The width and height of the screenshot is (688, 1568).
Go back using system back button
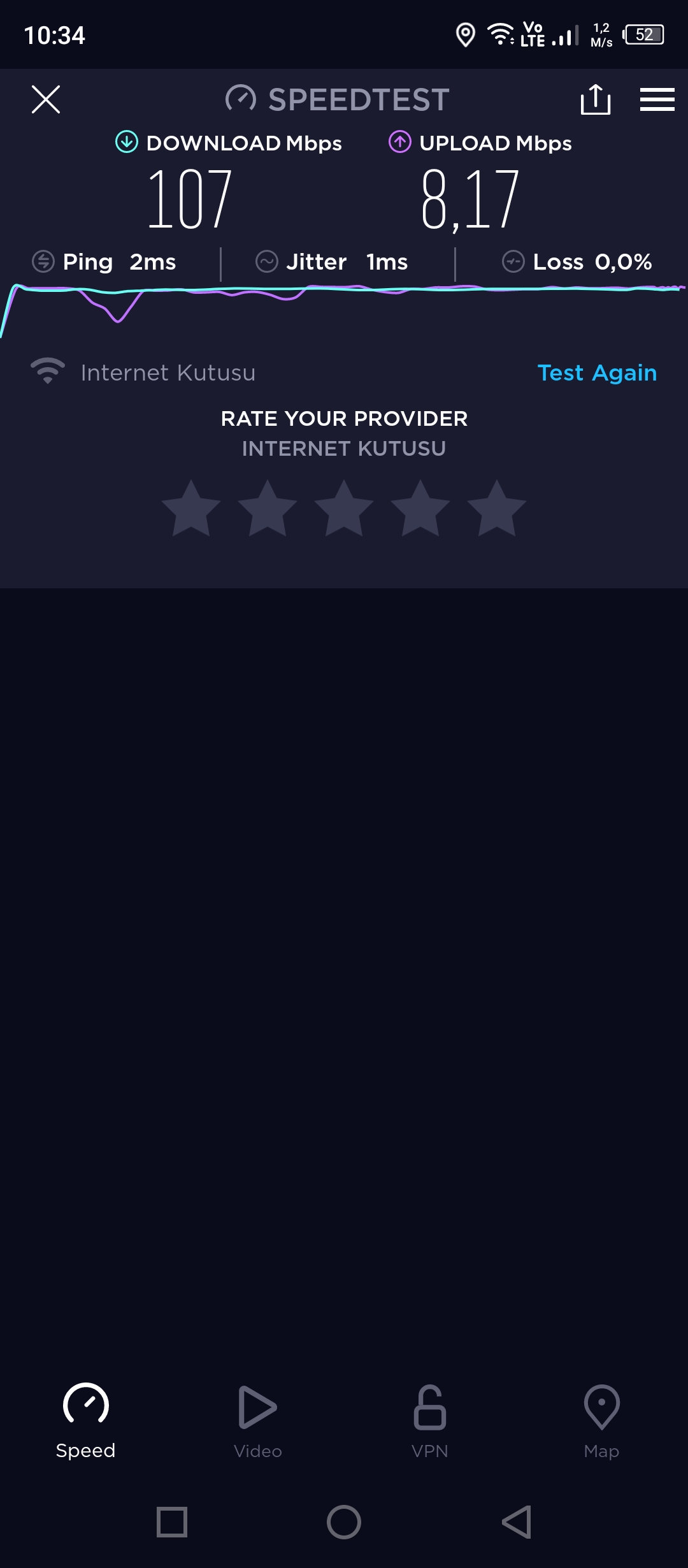coord(517,1522)
